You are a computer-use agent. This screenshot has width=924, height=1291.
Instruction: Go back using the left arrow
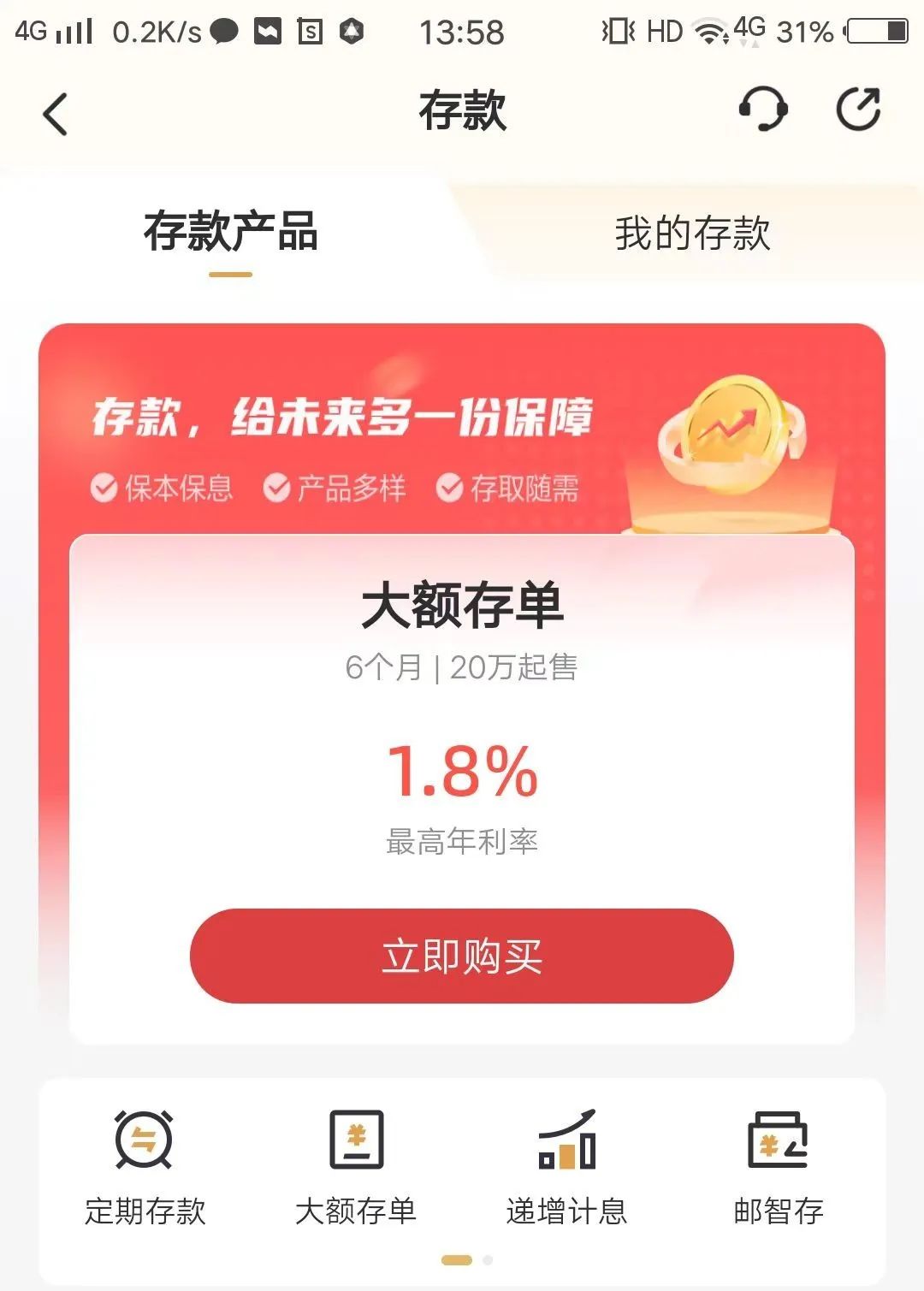pyautogui.click(x=54, y=112)
